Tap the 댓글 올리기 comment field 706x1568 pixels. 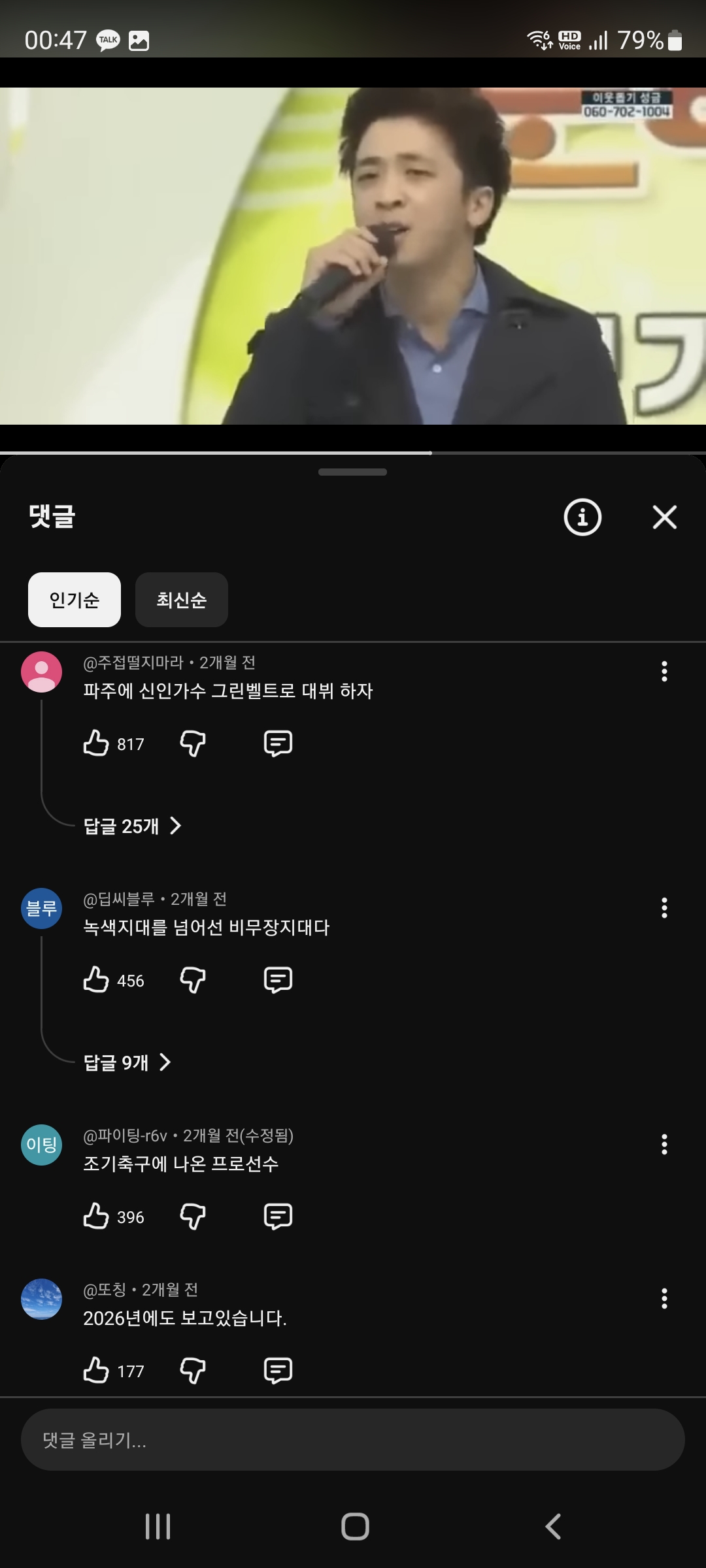point(353,1440)
